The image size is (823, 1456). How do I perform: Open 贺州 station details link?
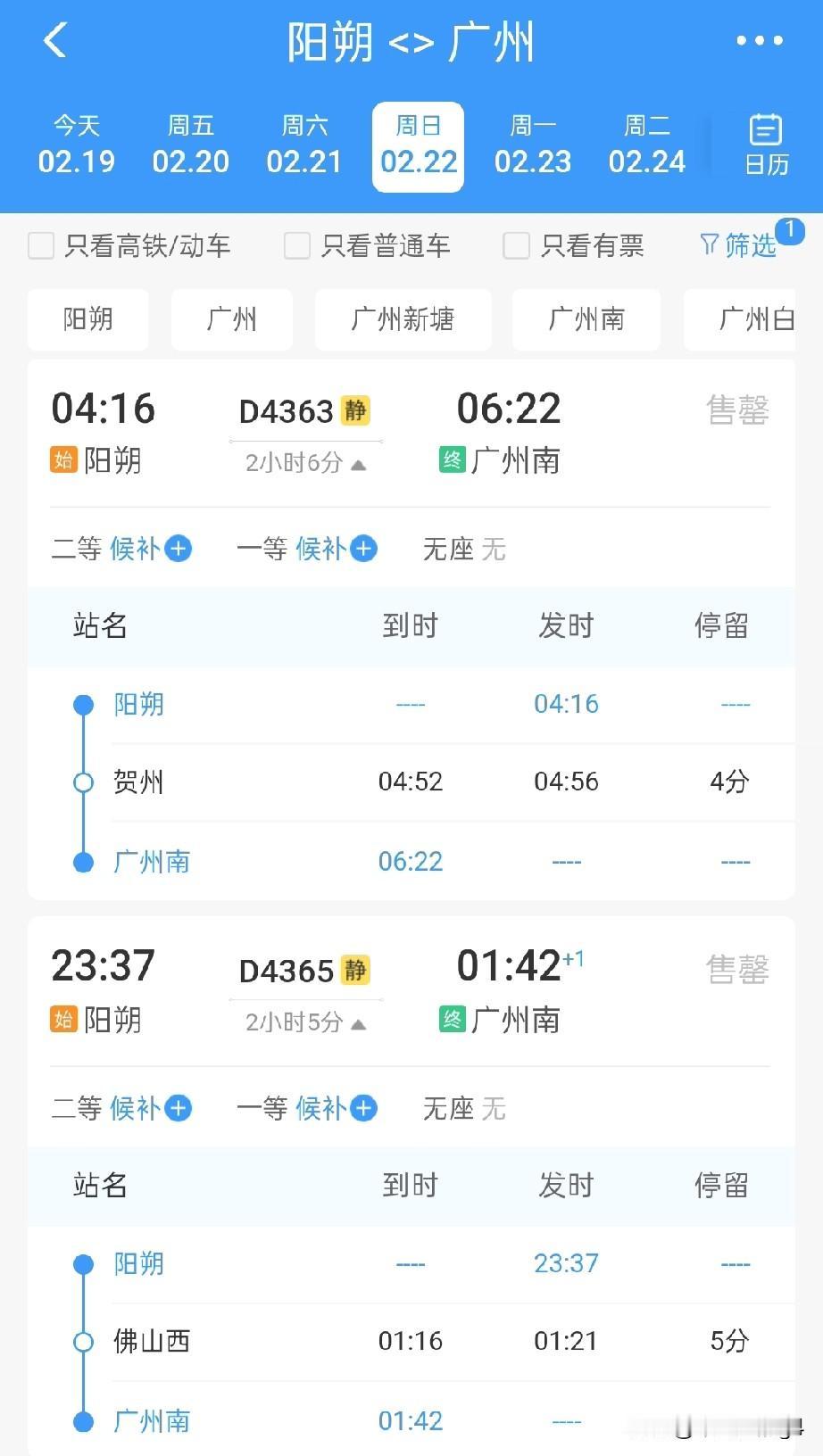(138, 782)
